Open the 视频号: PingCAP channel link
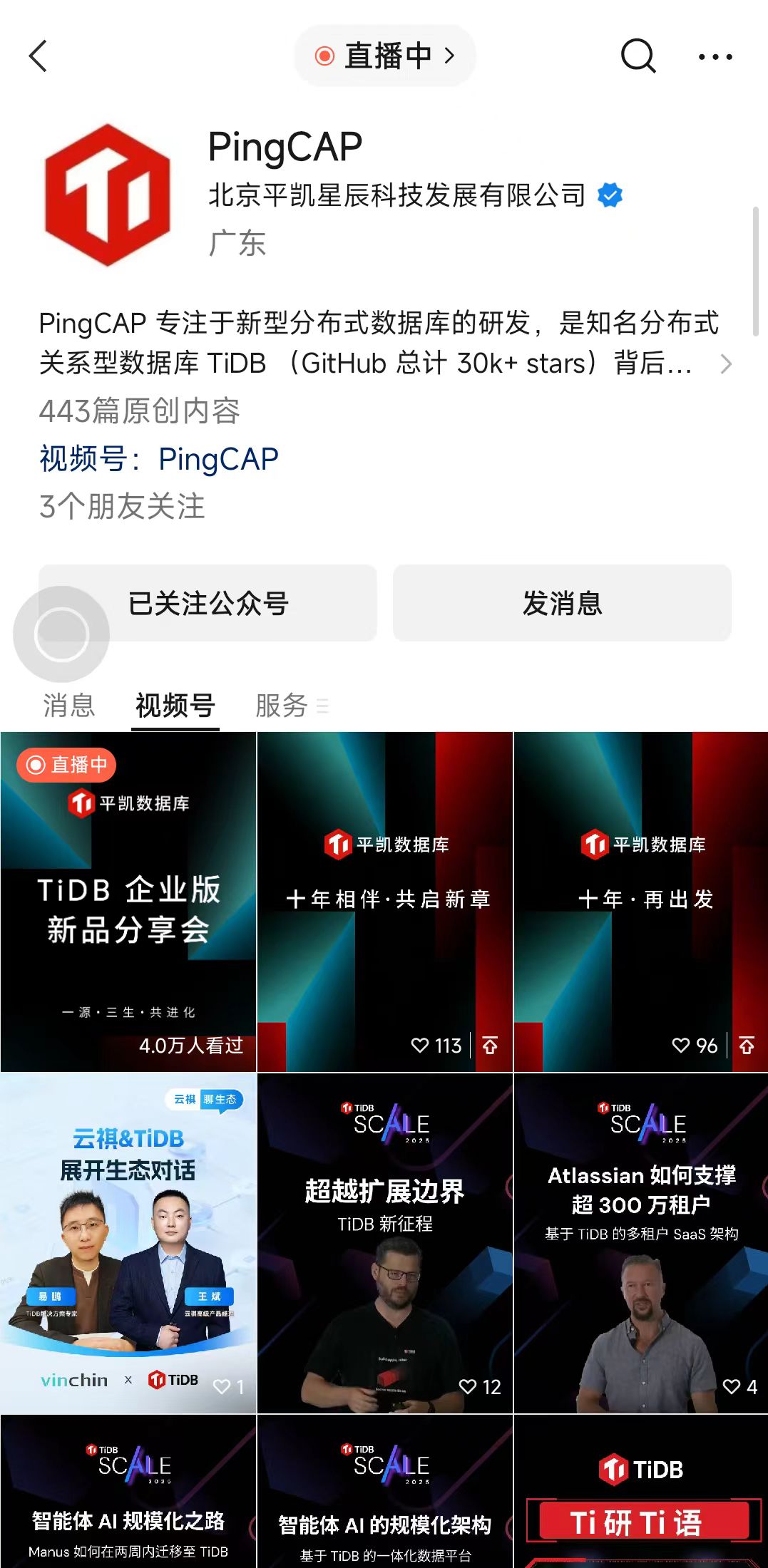The image size is (768, 1568). [x=159, y=459]
